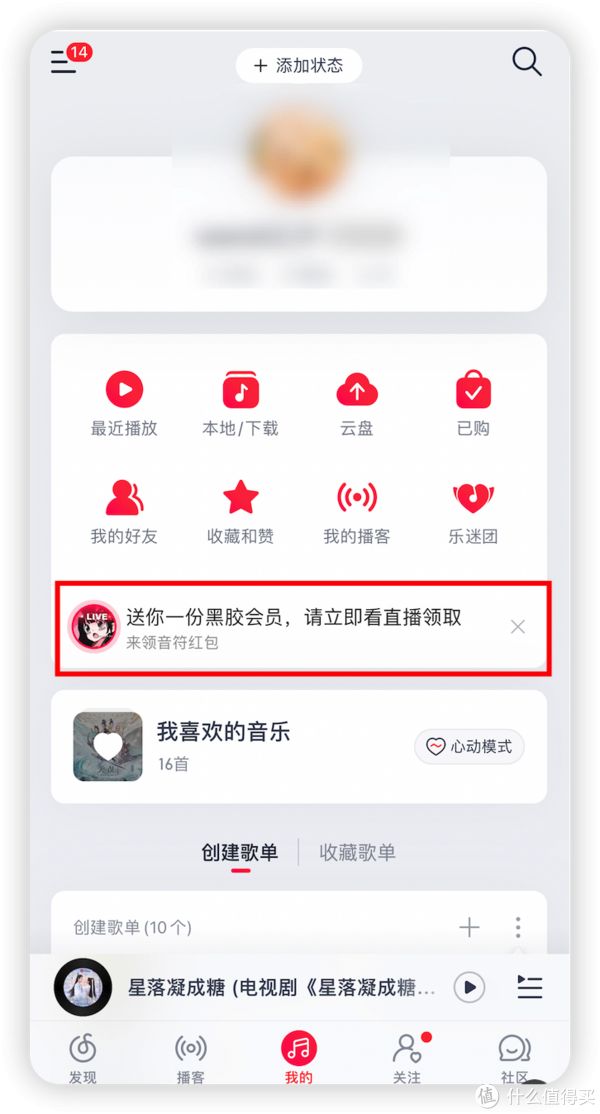
Task: Switch to the 收藏歌单 tab
Action: (x=357, y=853)
